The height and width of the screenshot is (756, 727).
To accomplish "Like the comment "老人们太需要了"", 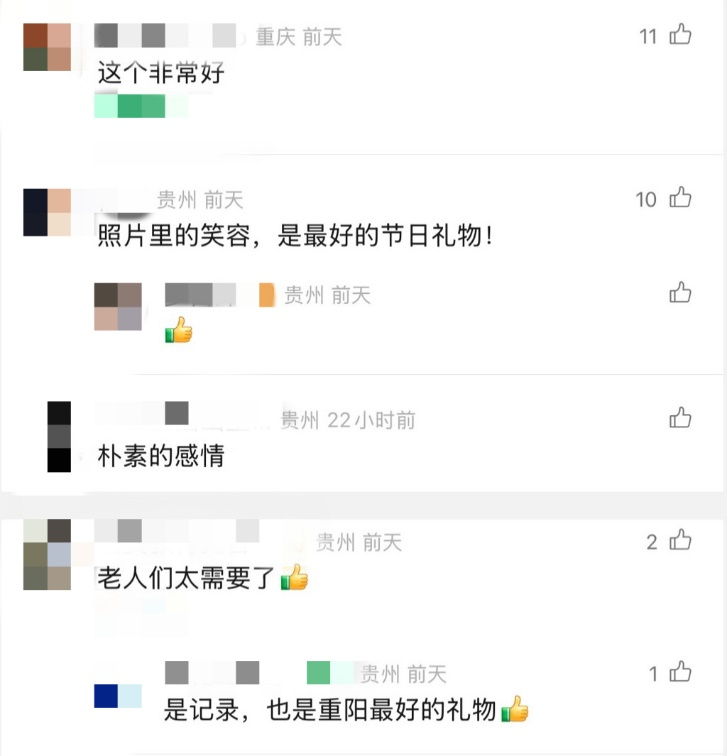I will pos(680,541).
